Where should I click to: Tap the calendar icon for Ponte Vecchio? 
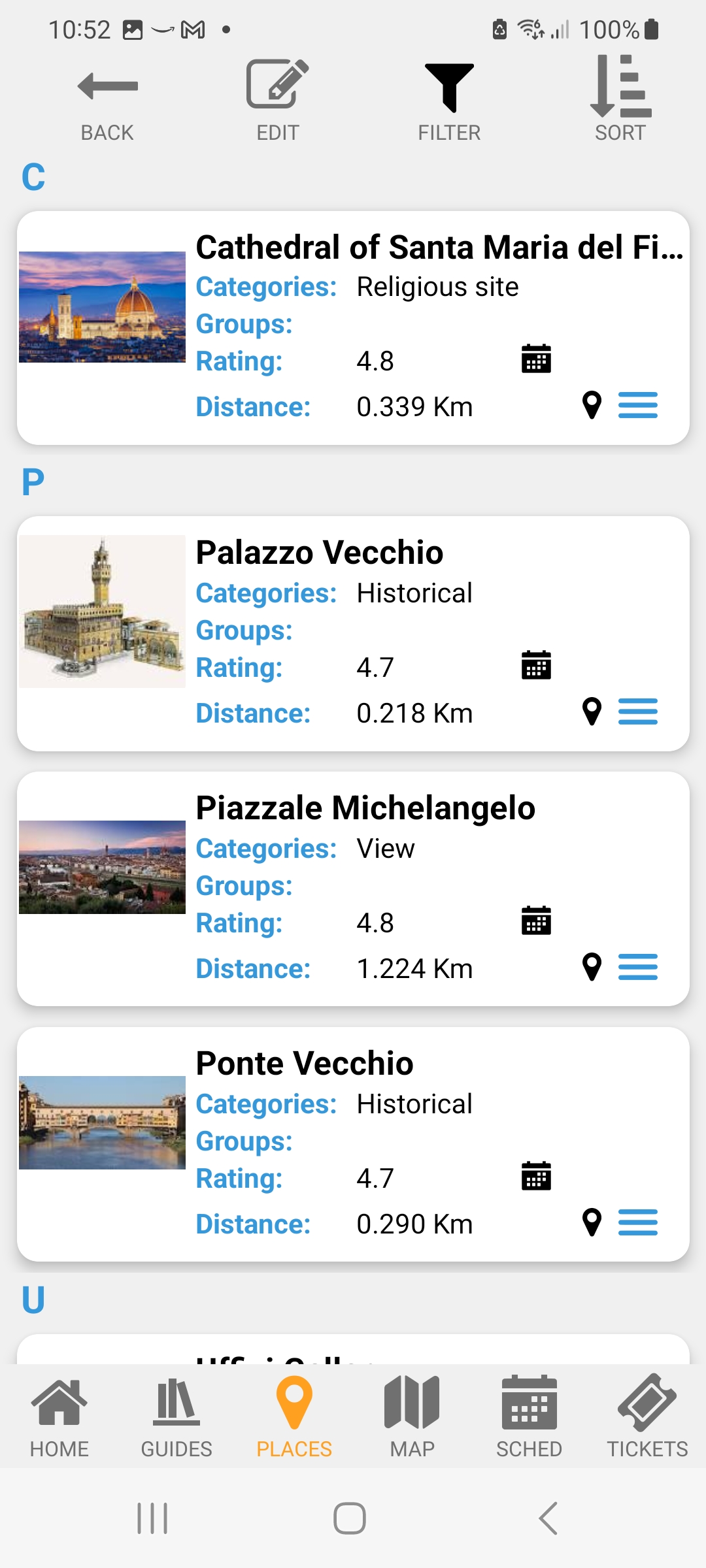click(x=536, y=1177)
